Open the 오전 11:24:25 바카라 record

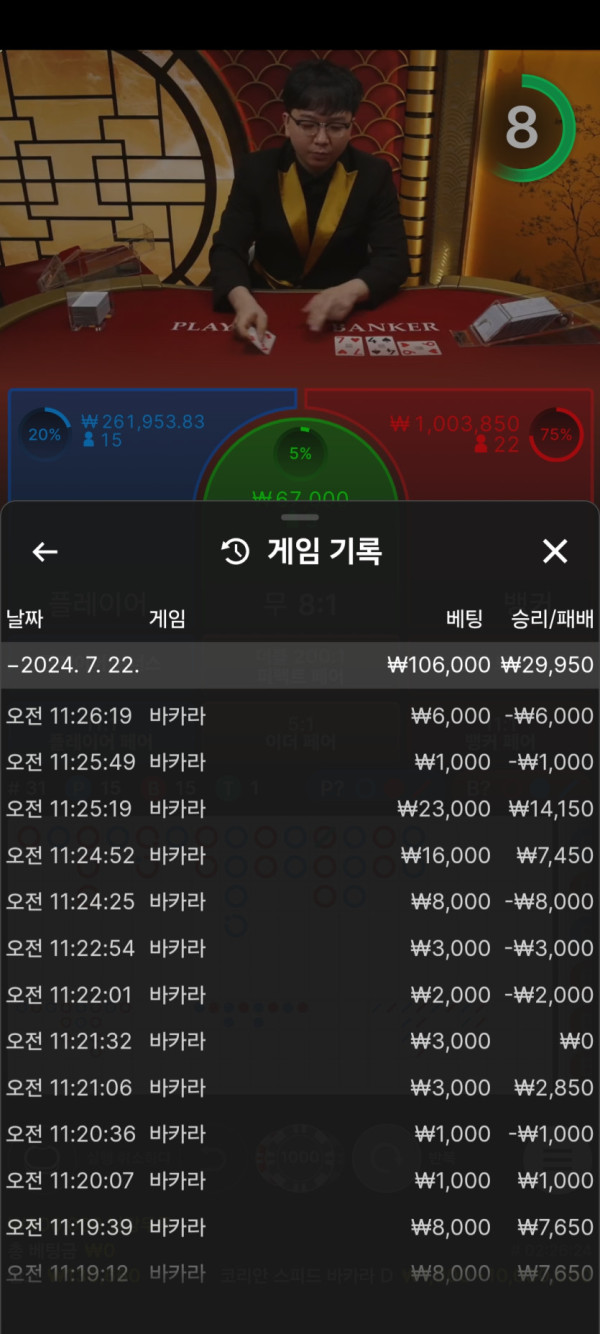pos(300,901)
